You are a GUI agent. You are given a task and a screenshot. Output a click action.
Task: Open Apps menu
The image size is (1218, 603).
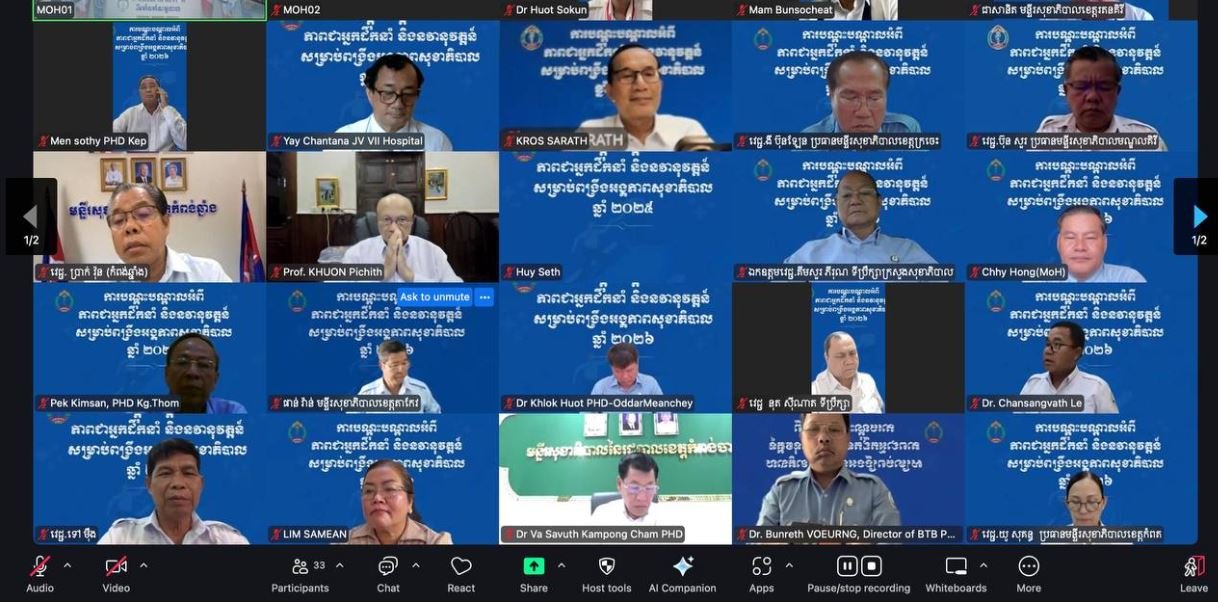tap(761, 567)
